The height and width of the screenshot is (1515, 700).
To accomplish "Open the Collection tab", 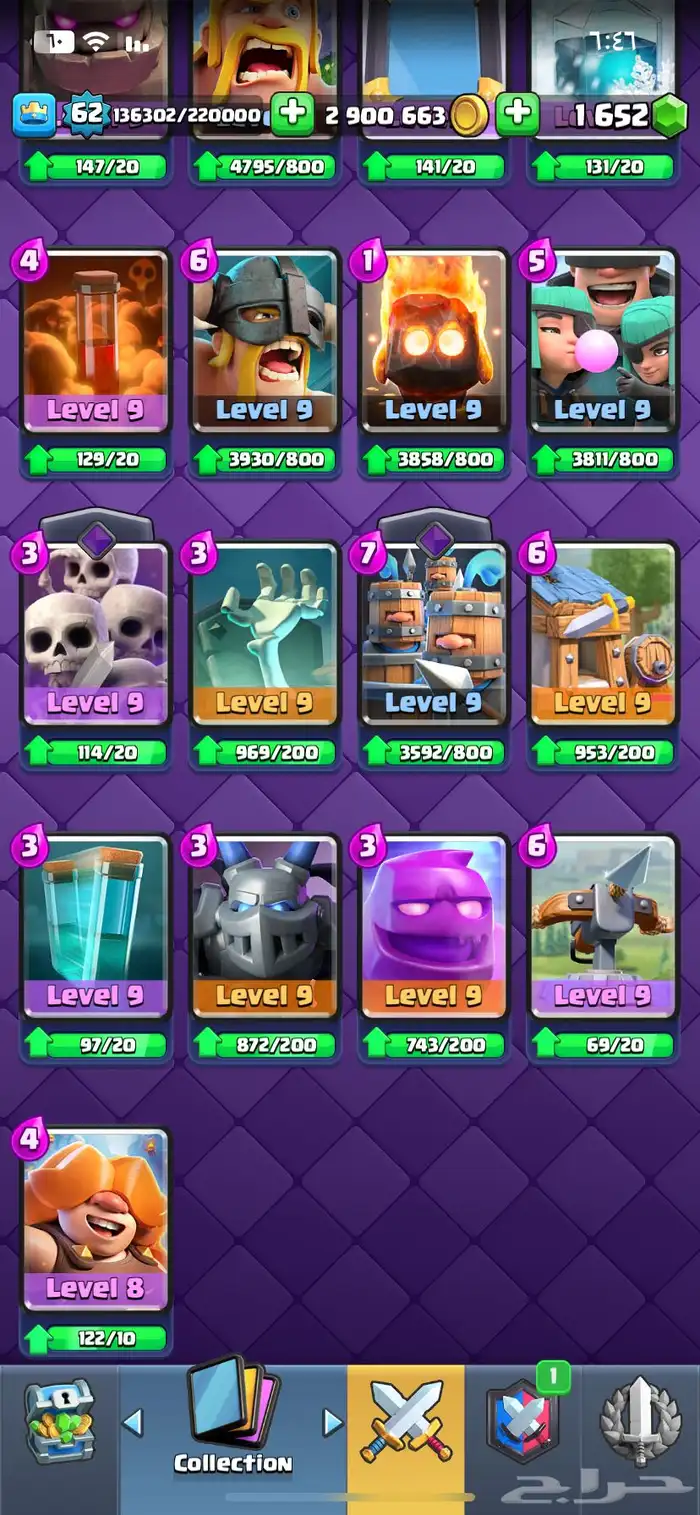I will [x=233, y=1420].
